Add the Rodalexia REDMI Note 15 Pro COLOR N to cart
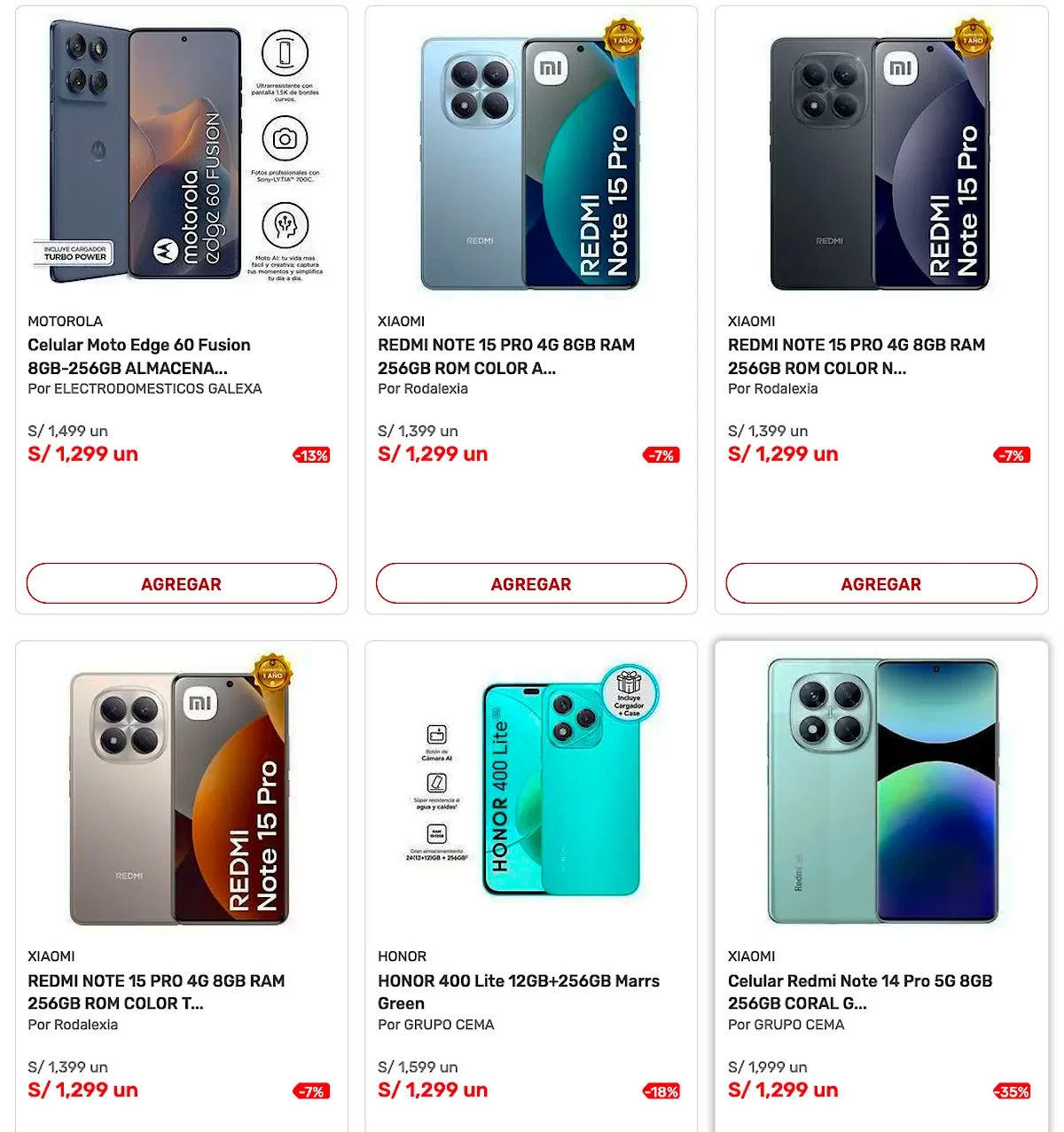 (880, 584)
